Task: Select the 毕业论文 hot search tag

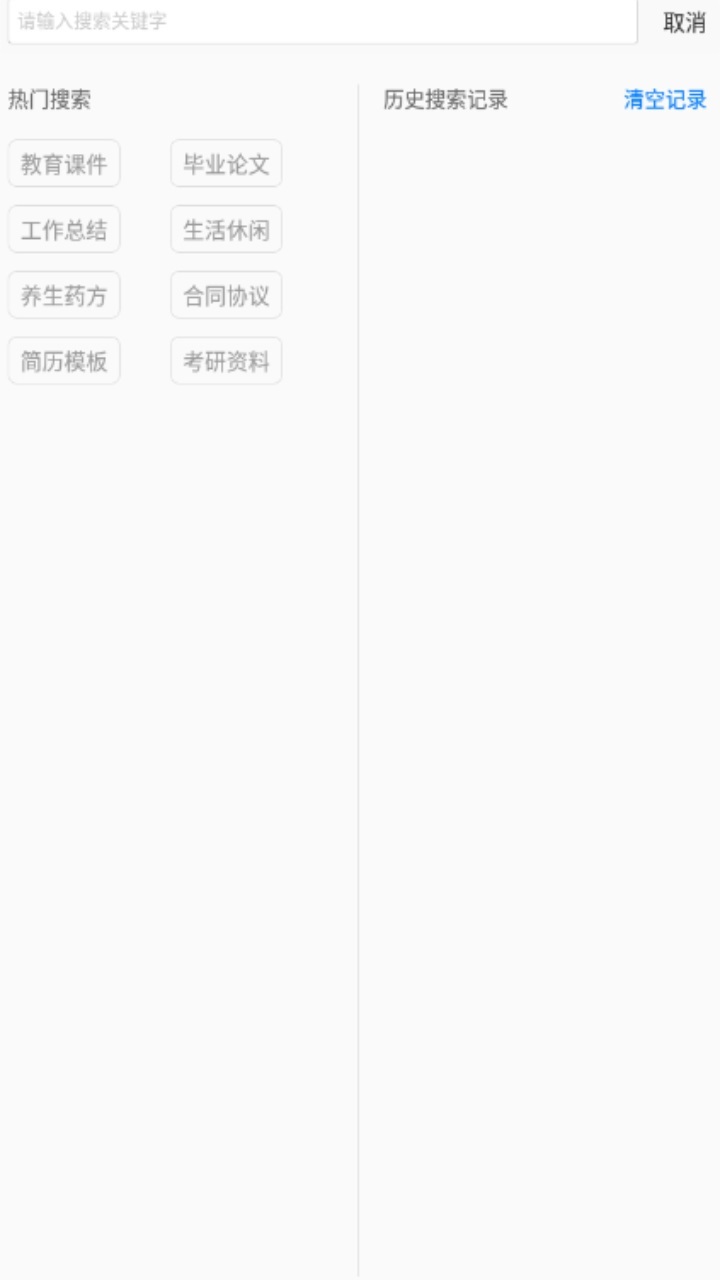Action: point(225,163)
